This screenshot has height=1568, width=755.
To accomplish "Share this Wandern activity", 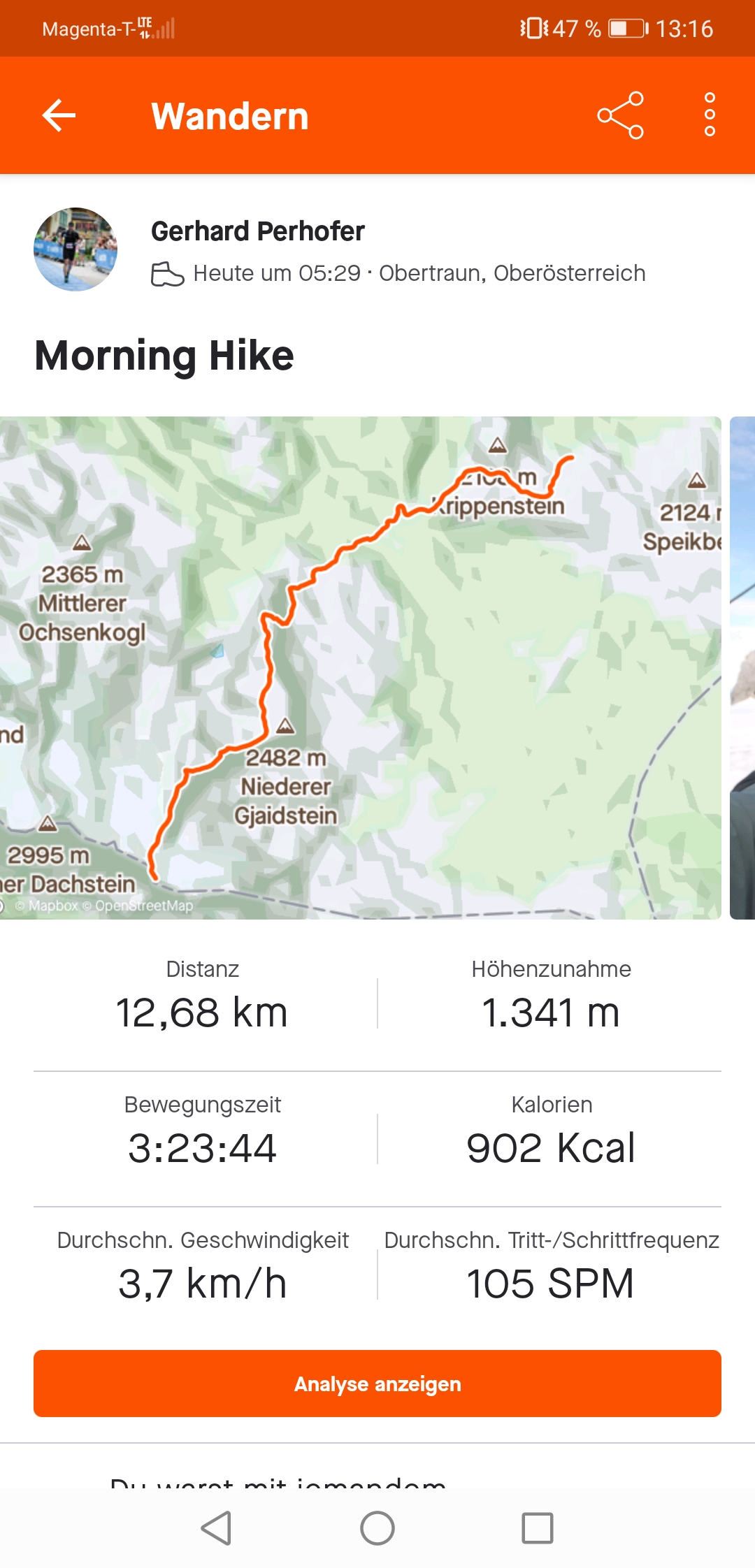I will [620, 115].
